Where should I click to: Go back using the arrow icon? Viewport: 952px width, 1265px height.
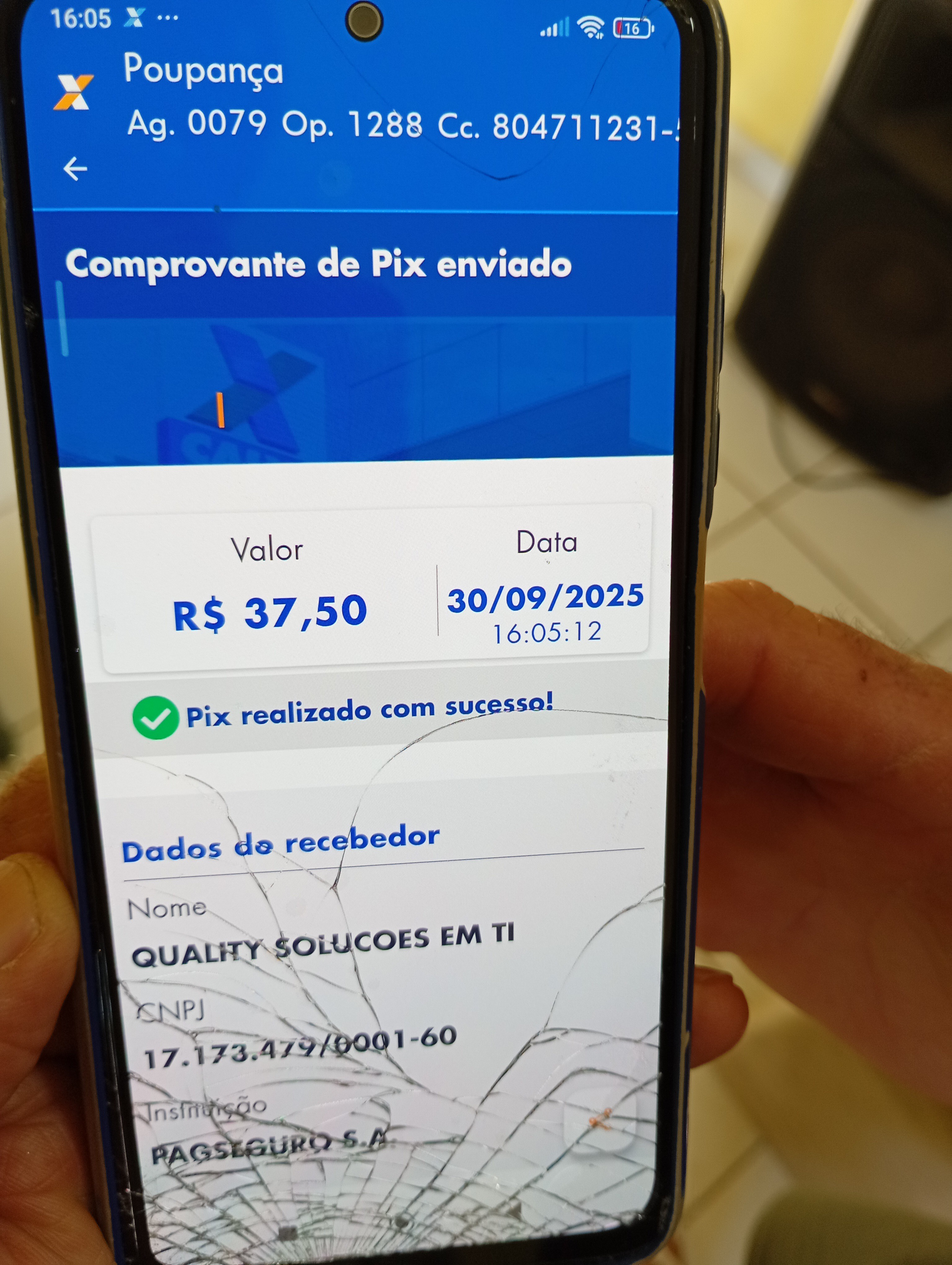coord(75,169)
